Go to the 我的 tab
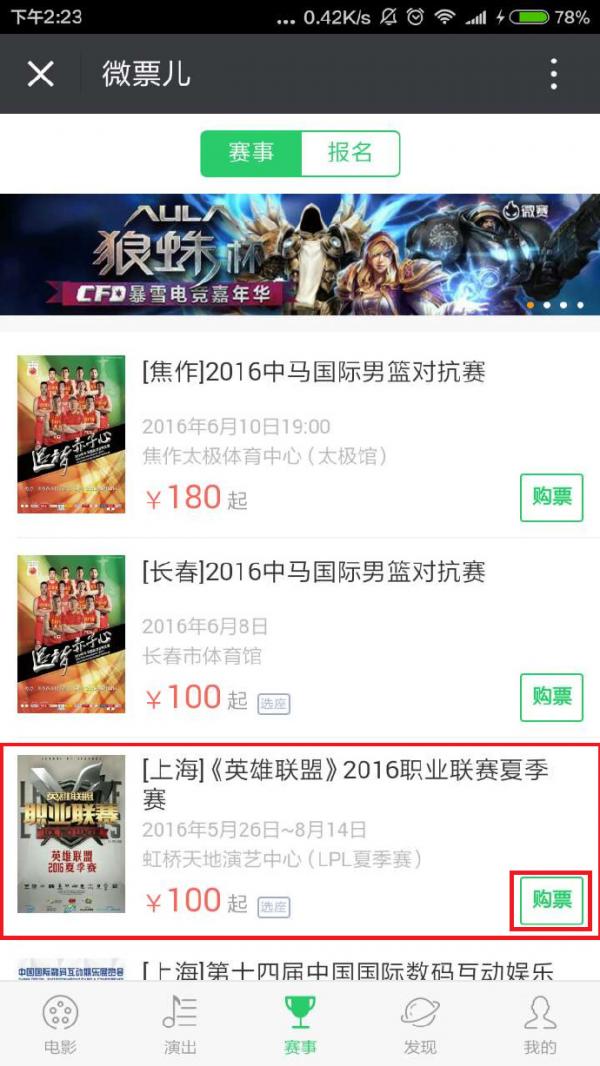This screenshot has height=1066, width=600. [540, 1024]
